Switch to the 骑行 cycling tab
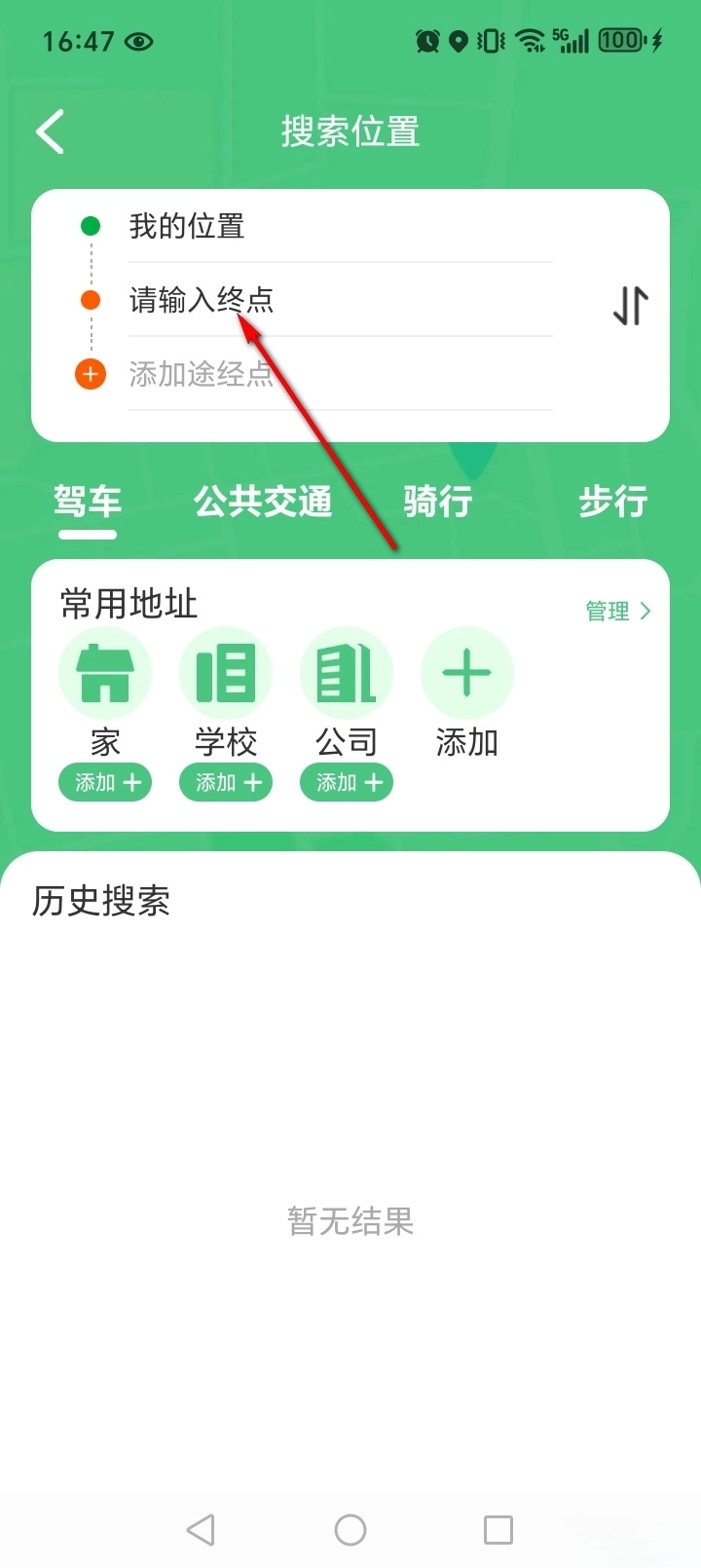 (x=438, y=503)
